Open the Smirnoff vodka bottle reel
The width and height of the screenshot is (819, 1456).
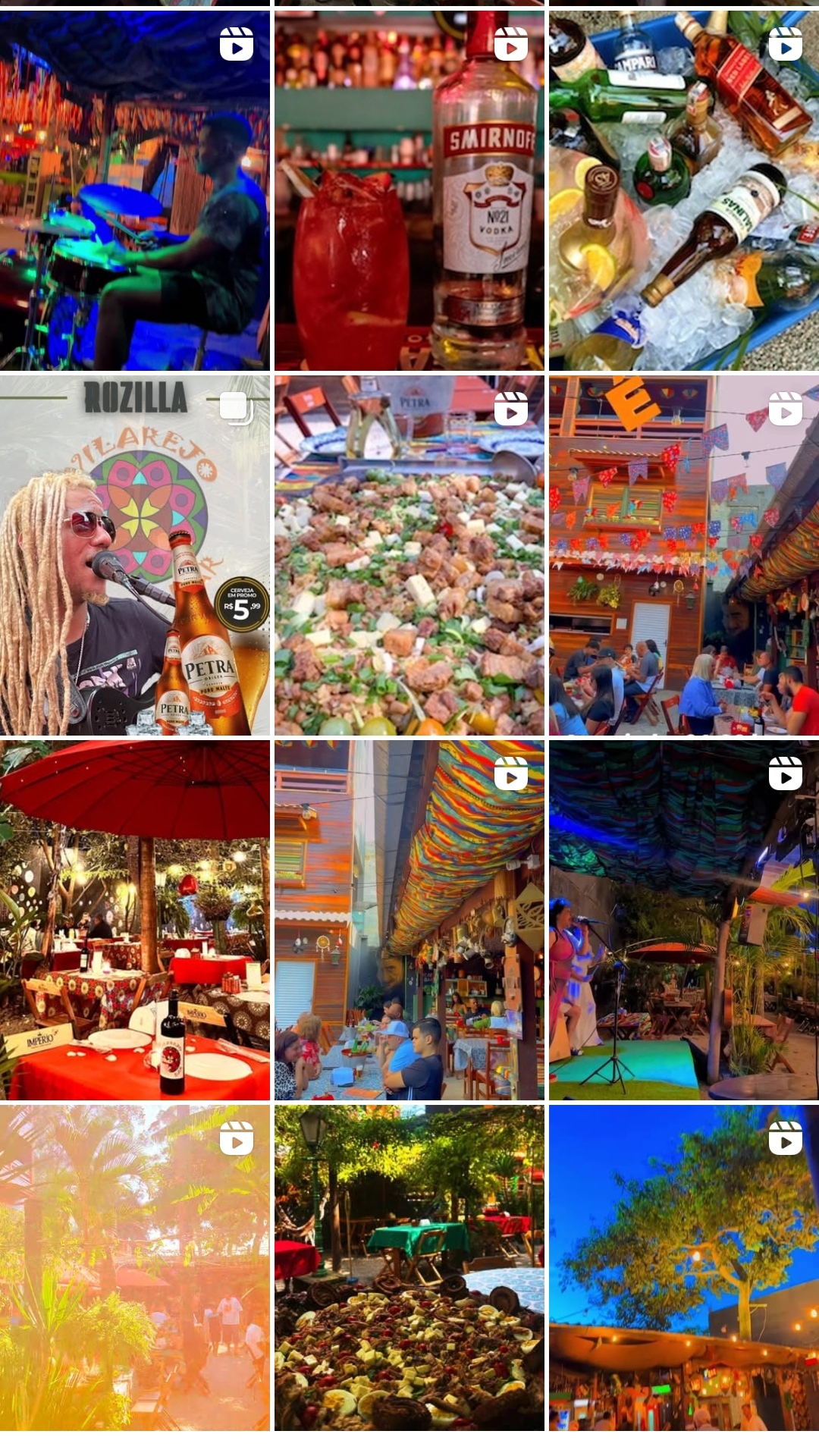pos(409,190)
